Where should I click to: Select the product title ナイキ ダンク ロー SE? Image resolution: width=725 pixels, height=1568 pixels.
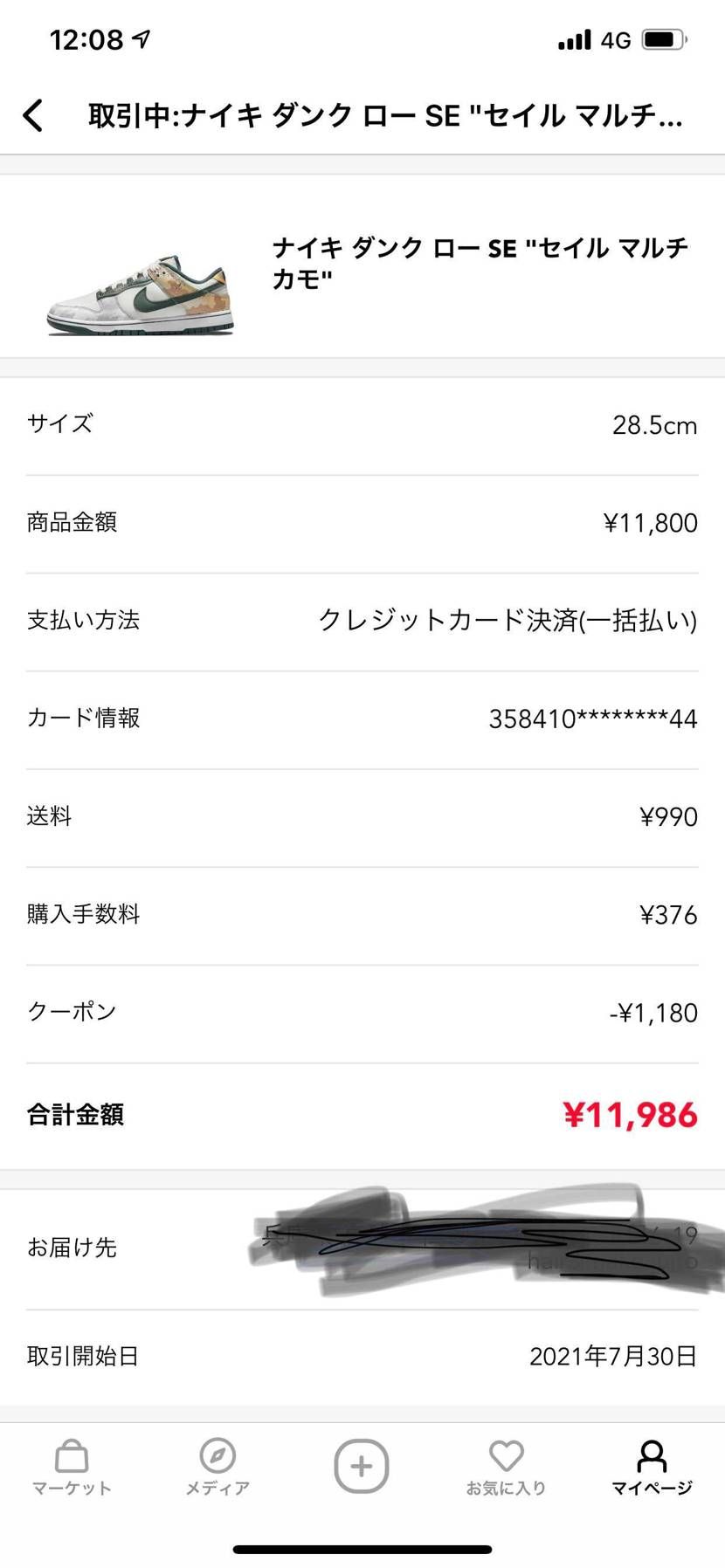(x=480, y=264)
